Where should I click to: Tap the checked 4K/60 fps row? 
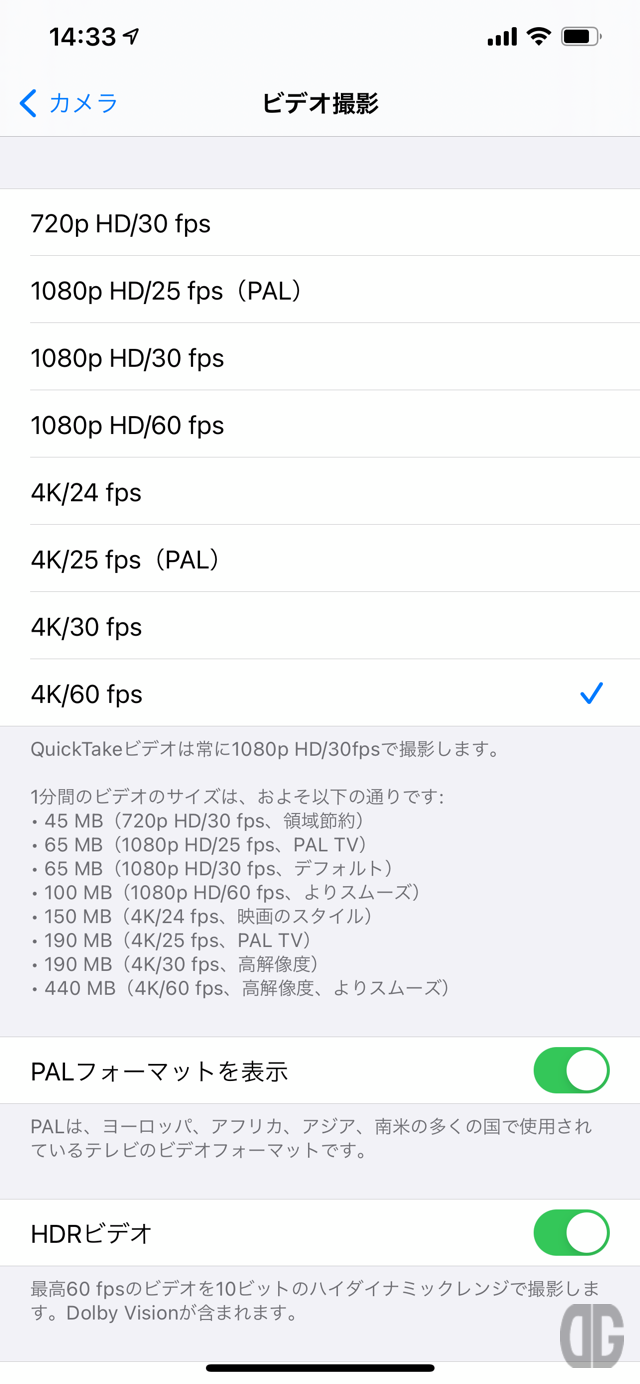[320, 693]
